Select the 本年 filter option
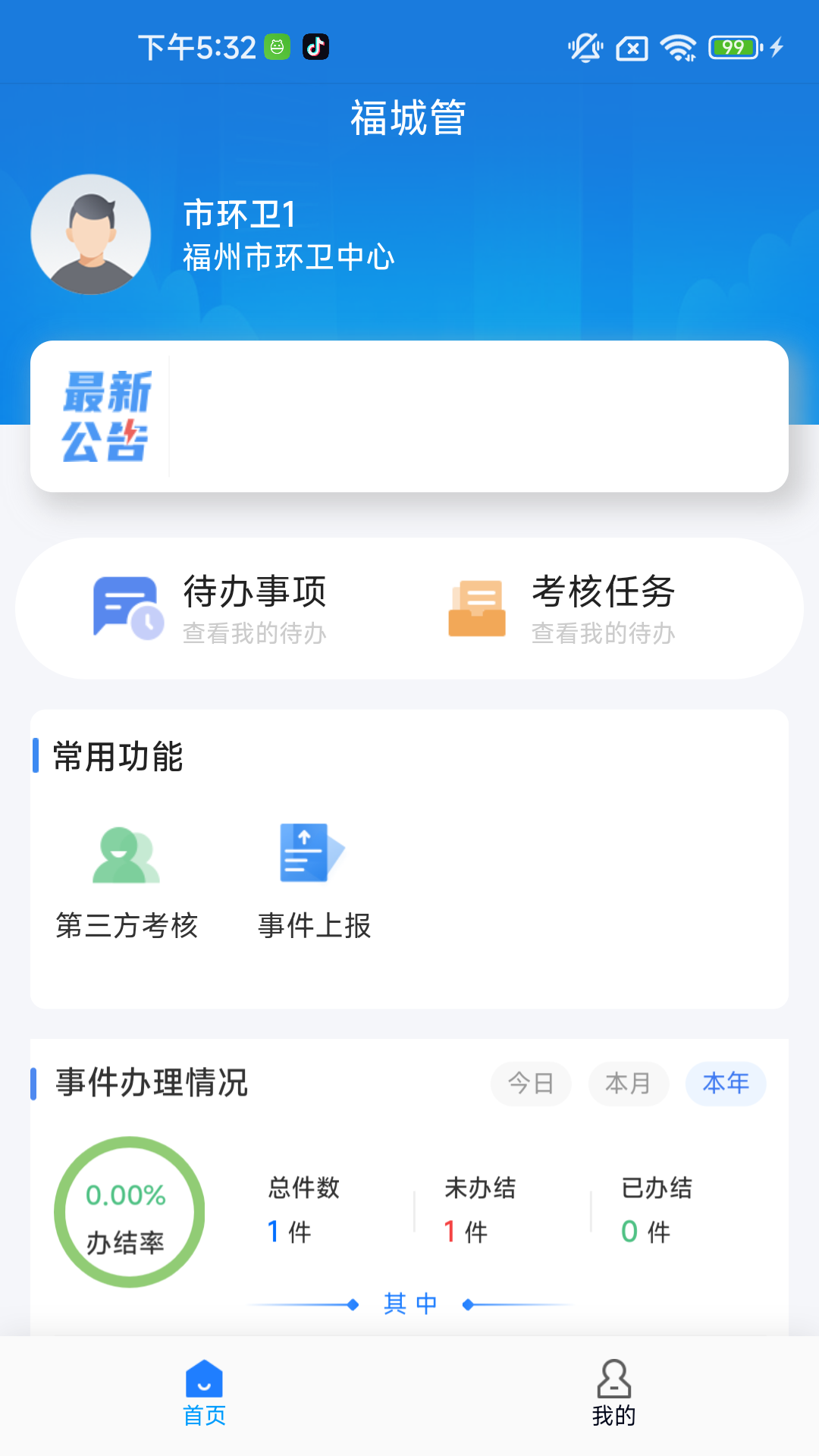Image resolution: width=819 pixels, height=1456 pixels. click(x=725, y=1084)
